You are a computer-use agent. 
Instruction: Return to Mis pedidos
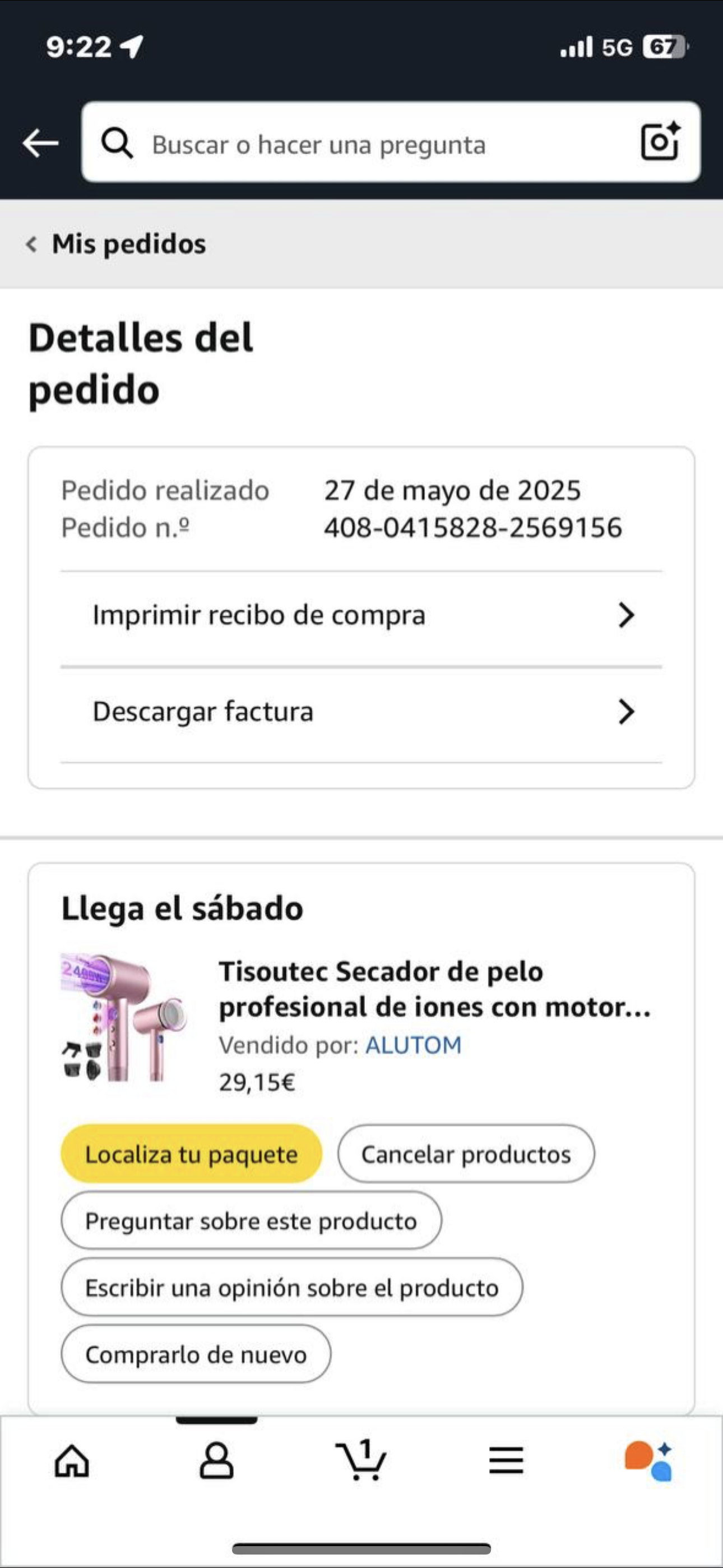pos(117,244)
